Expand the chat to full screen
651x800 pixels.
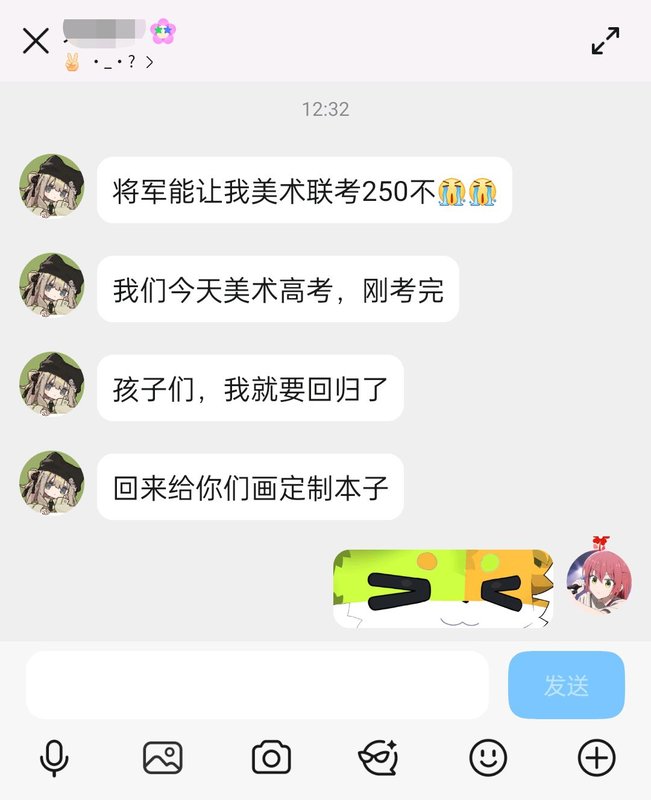point(605,41)
